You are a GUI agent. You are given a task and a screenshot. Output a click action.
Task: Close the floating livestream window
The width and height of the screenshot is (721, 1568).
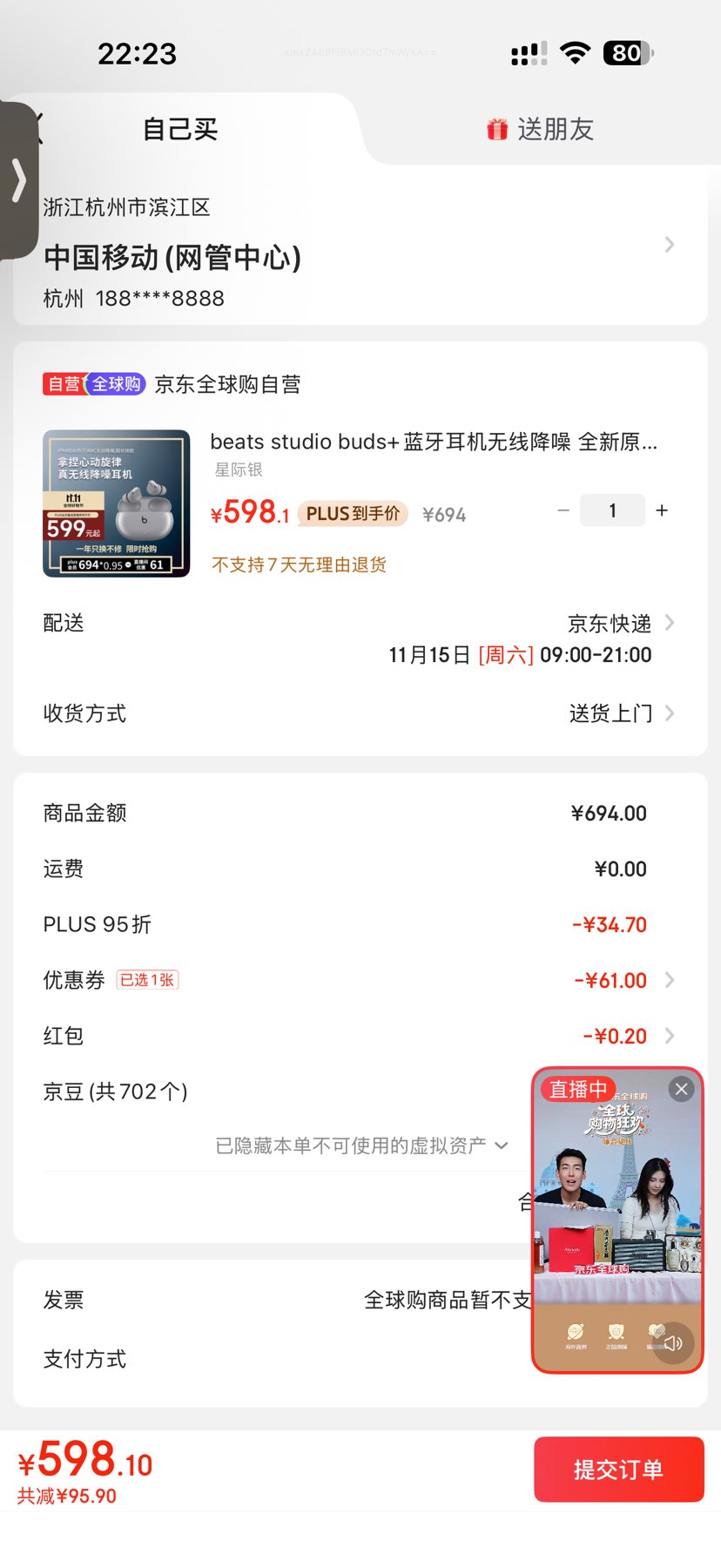coord(681,1089)
